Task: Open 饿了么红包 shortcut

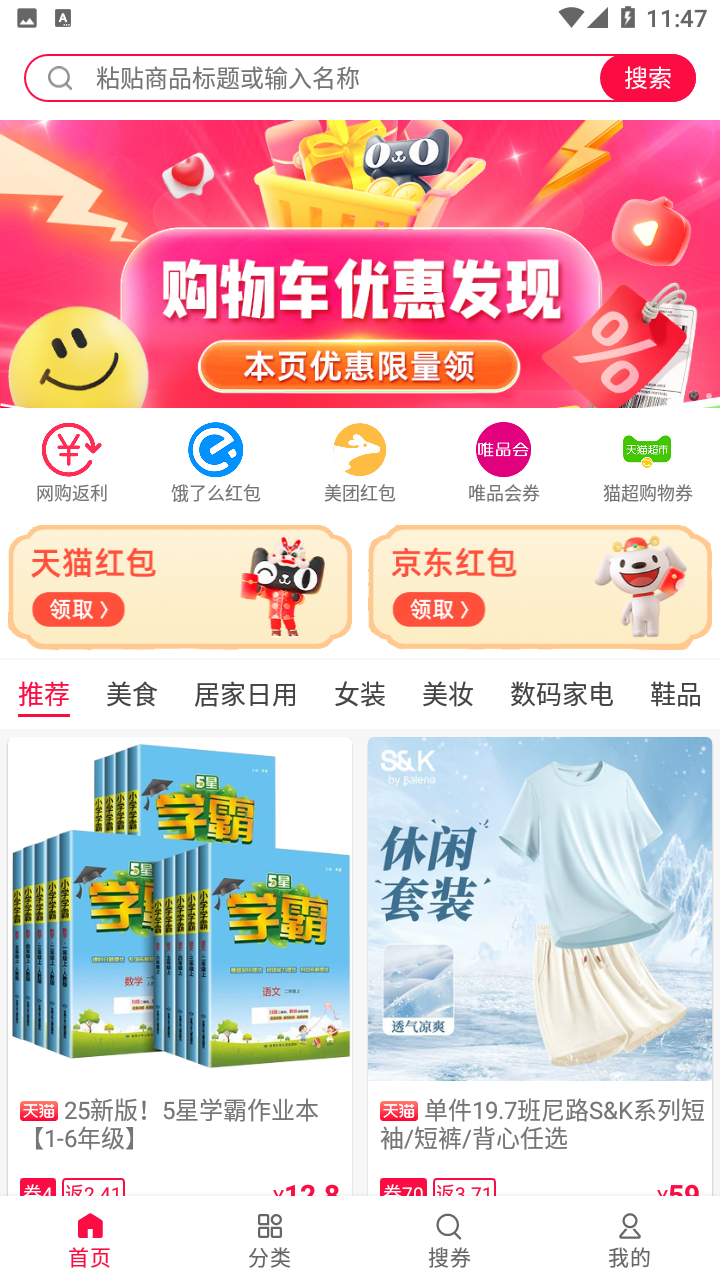Action: tap(215, 462)
